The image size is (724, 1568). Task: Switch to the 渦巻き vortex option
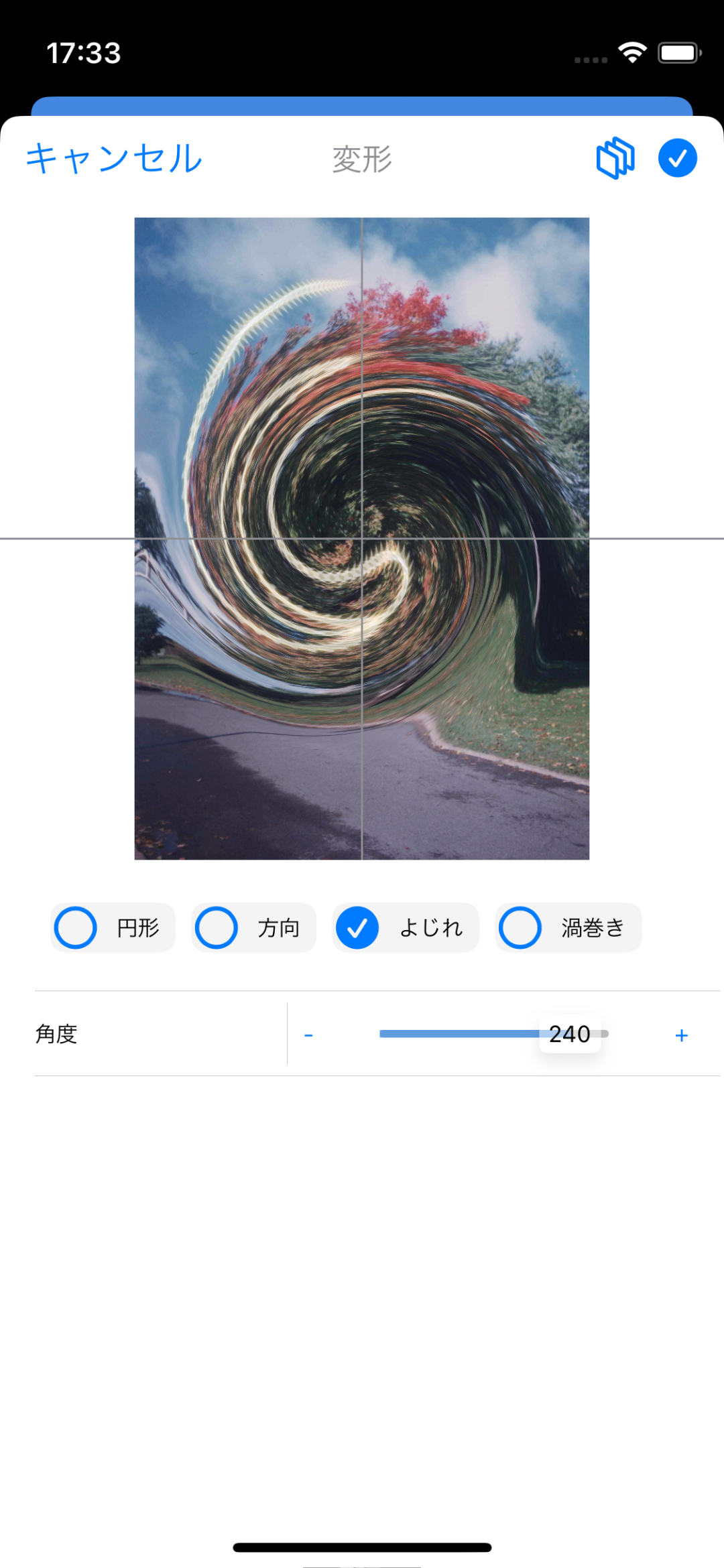pos(568,927)
